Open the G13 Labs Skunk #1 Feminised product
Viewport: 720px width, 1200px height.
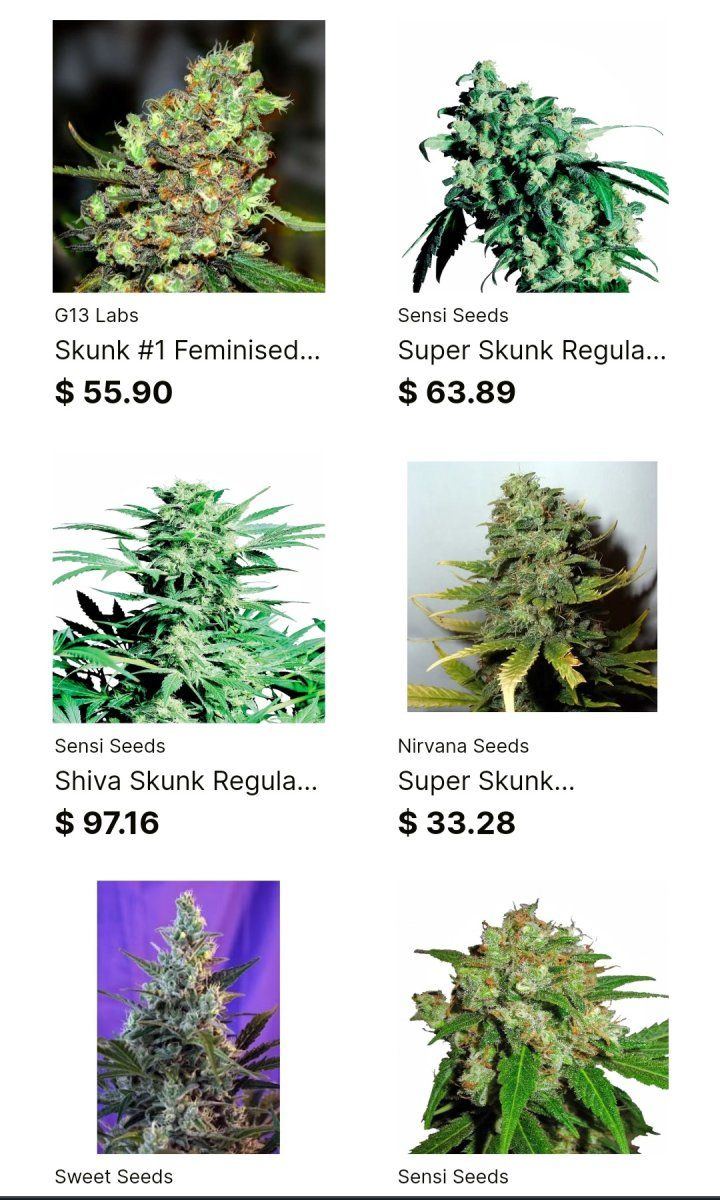[x=189, y=215]
